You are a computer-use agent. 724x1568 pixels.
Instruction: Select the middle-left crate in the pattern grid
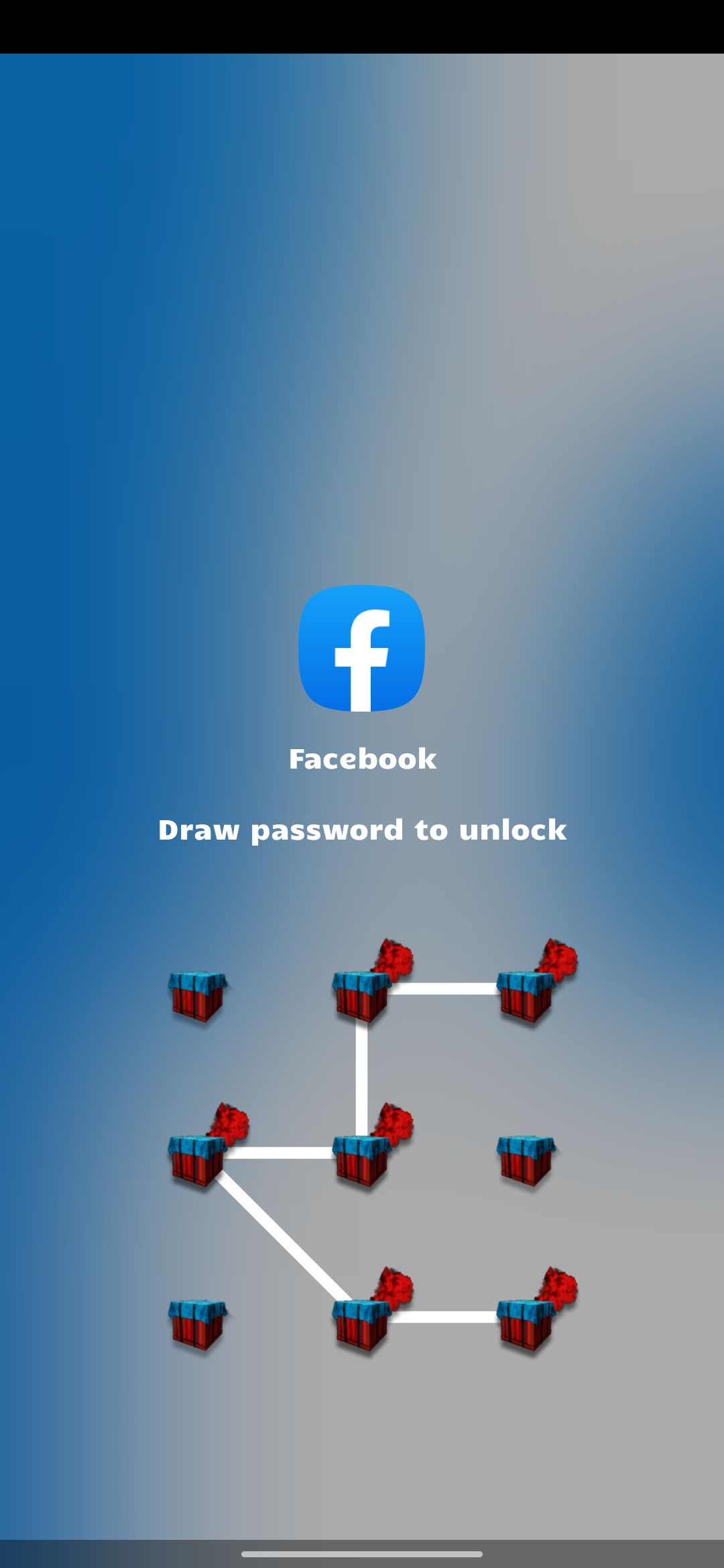click(x=197, y=1160)
